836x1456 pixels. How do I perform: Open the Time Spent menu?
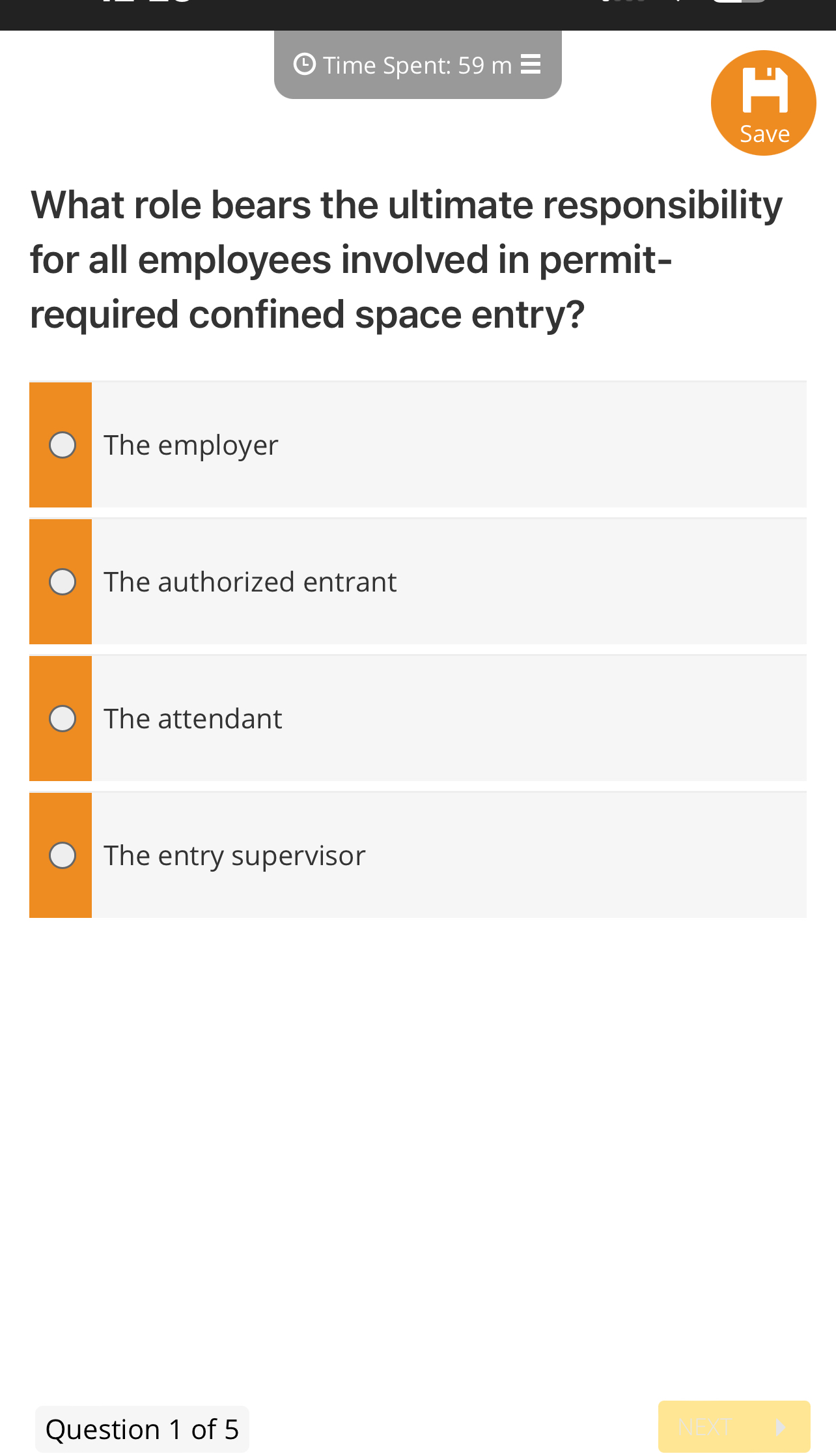coord(530,64)
